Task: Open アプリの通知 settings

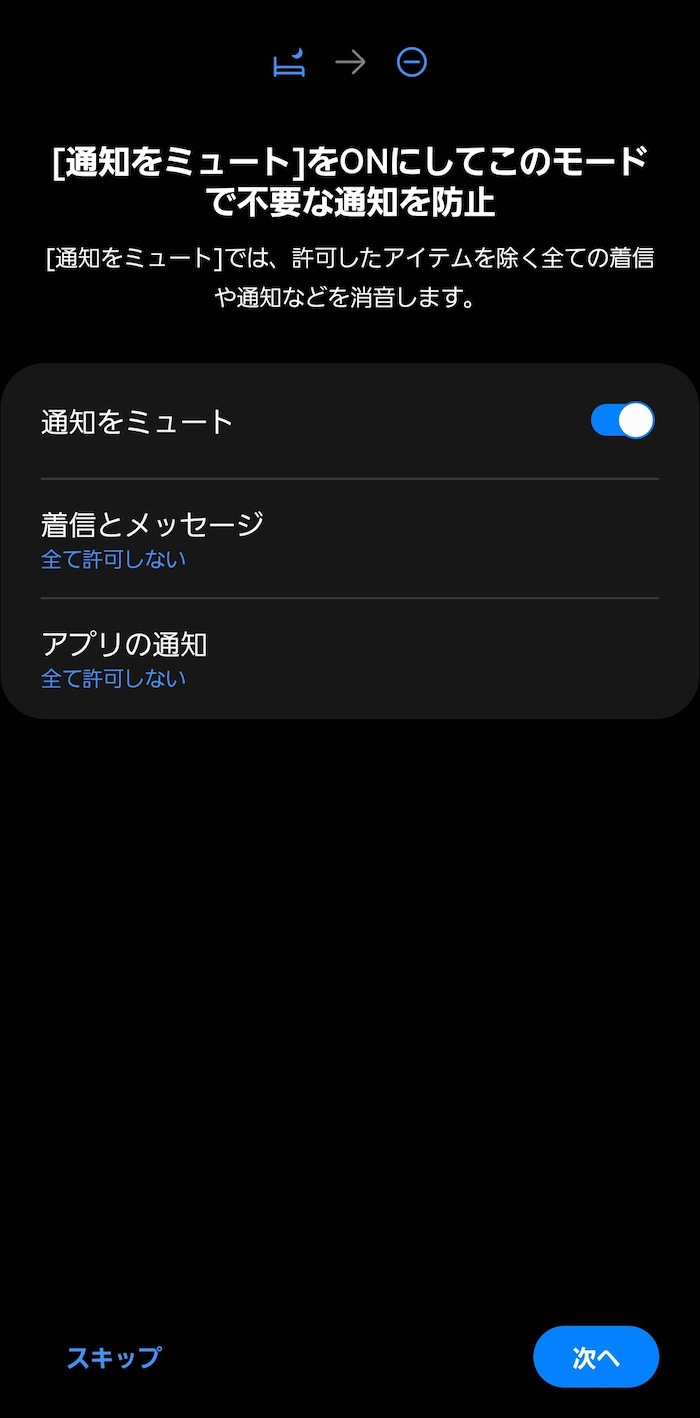Action: tap(350, 659)
